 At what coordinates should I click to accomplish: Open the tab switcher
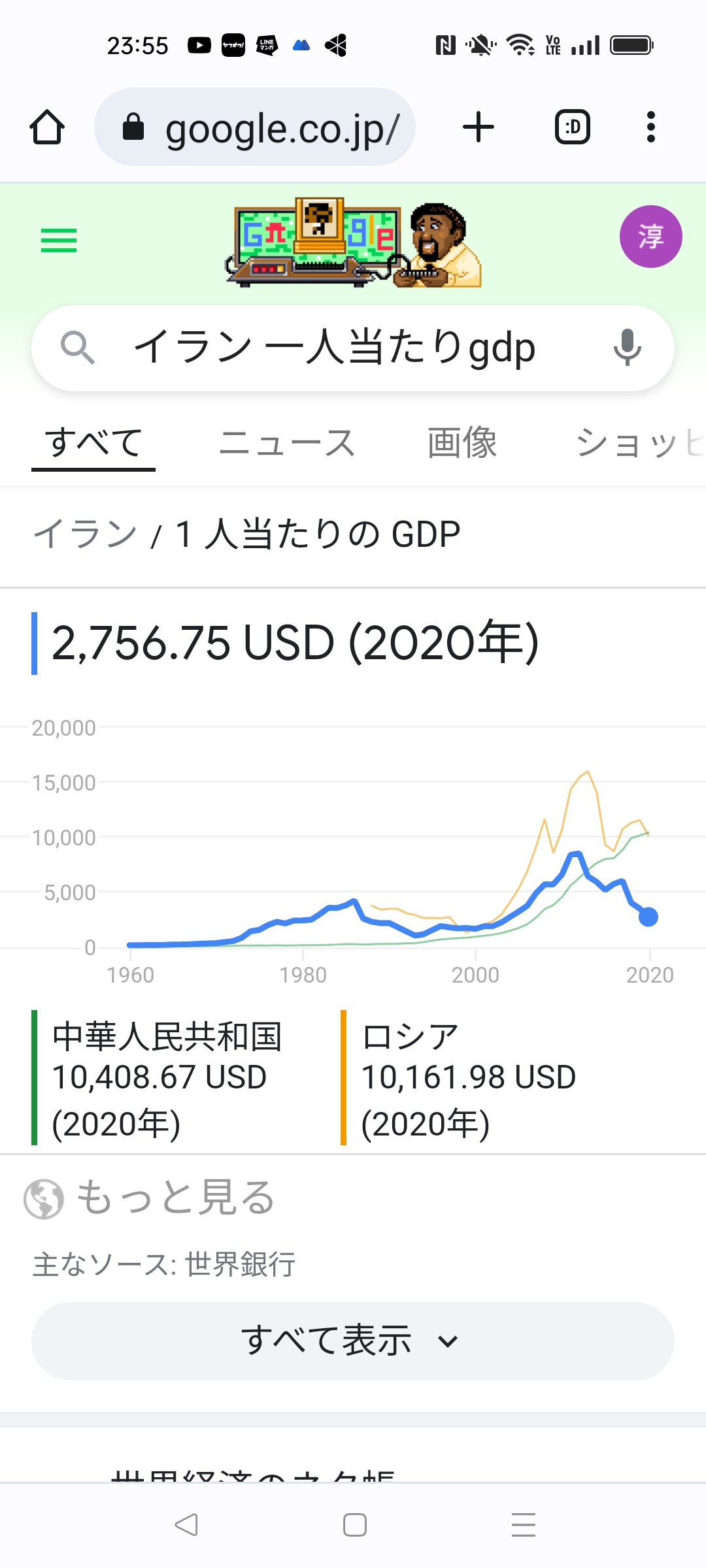coord(573,127)
